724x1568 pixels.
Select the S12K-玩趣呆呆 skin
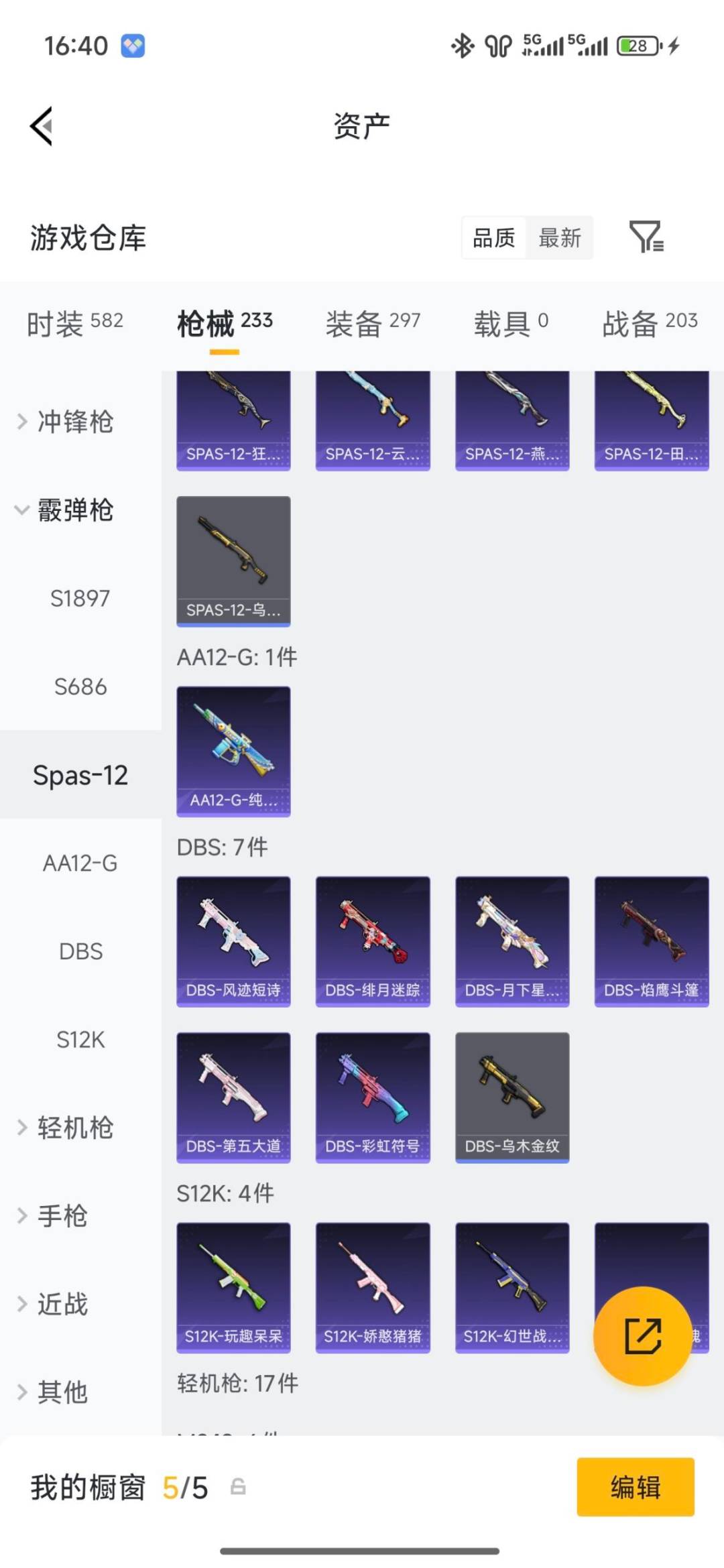click(x=233, y=1288)
